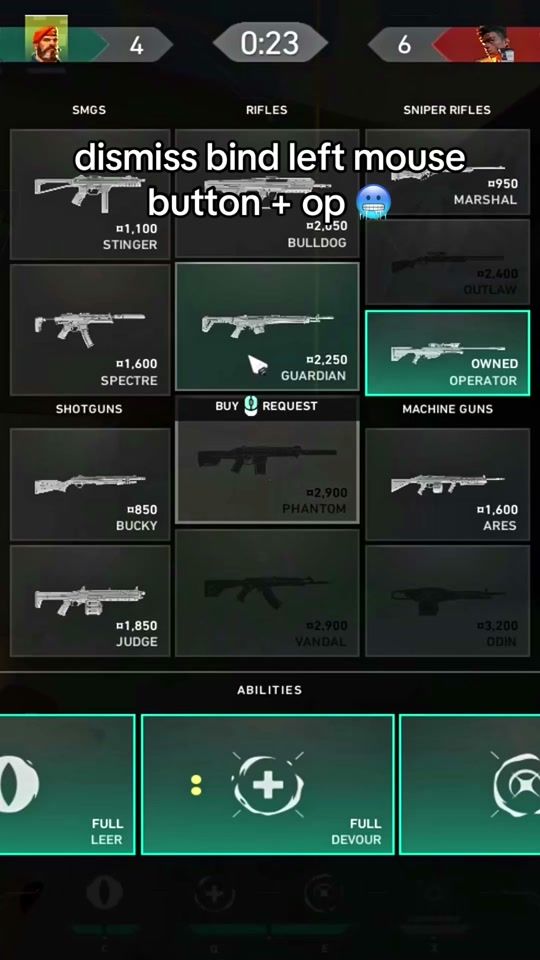Tap the Leer ability card
This screenshot has width=540, height=960.
(67, 784)
